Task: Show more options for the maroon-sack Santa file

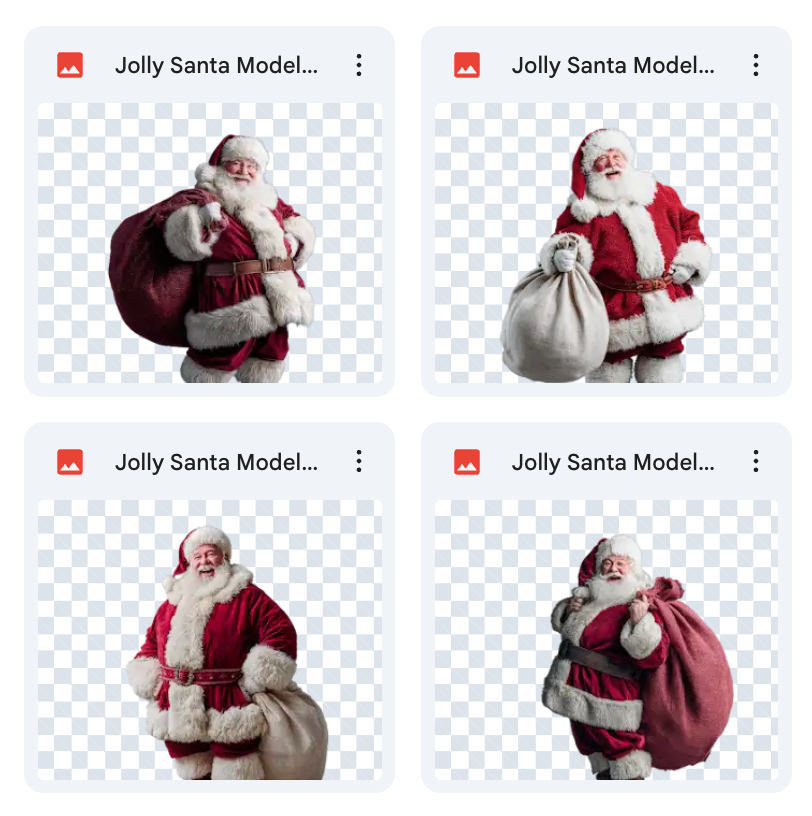Action: (359, 66)
